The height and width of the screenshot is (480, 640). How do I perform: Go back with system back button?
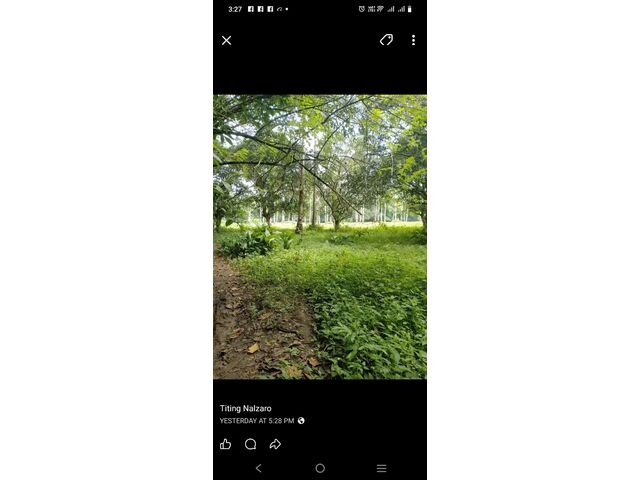[259, 468]
